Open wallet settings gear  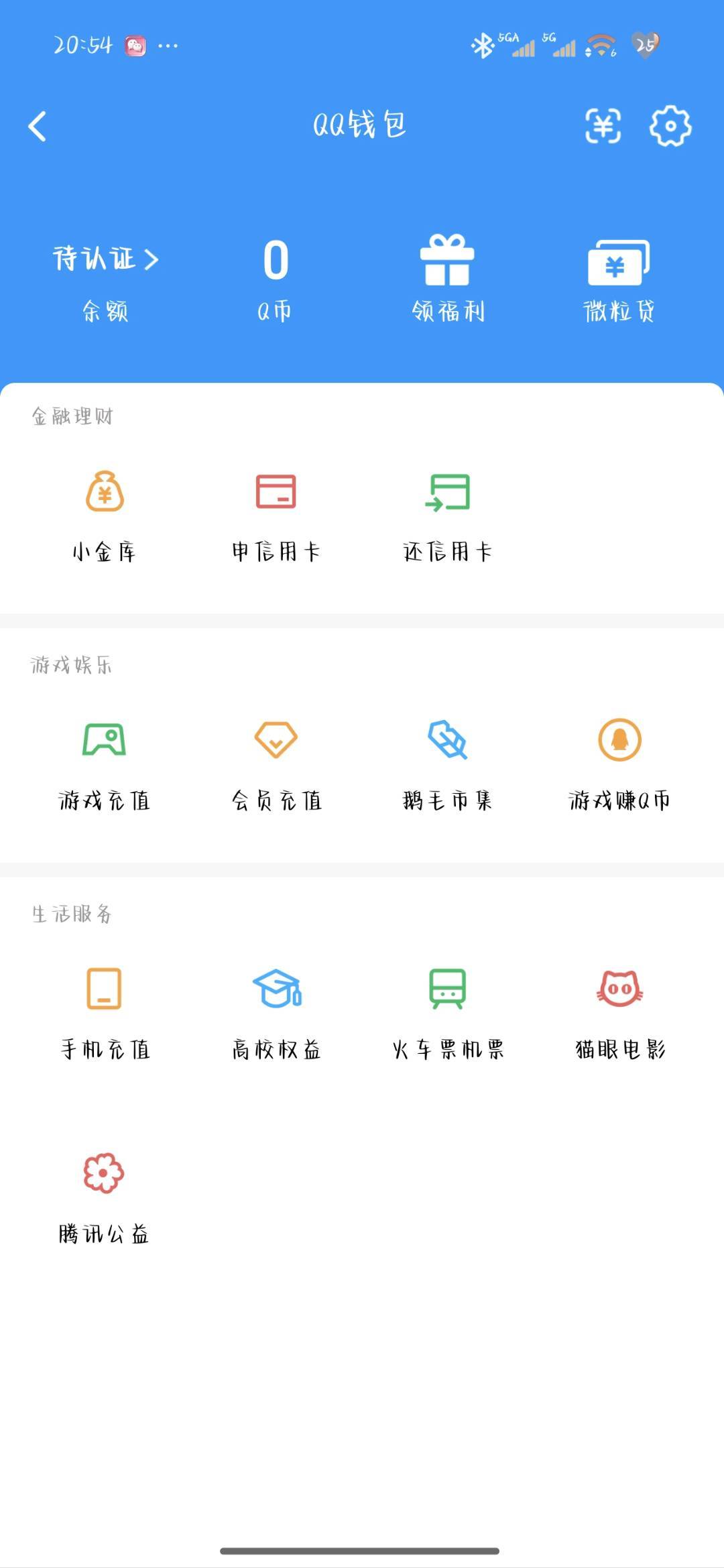(x=670, y=125)
